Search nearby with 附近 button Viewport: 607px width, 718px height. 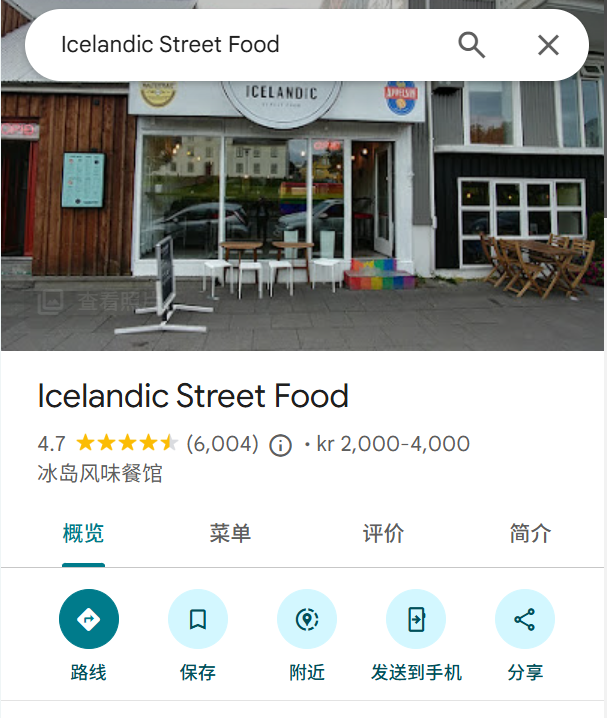(x=307, y=620)
